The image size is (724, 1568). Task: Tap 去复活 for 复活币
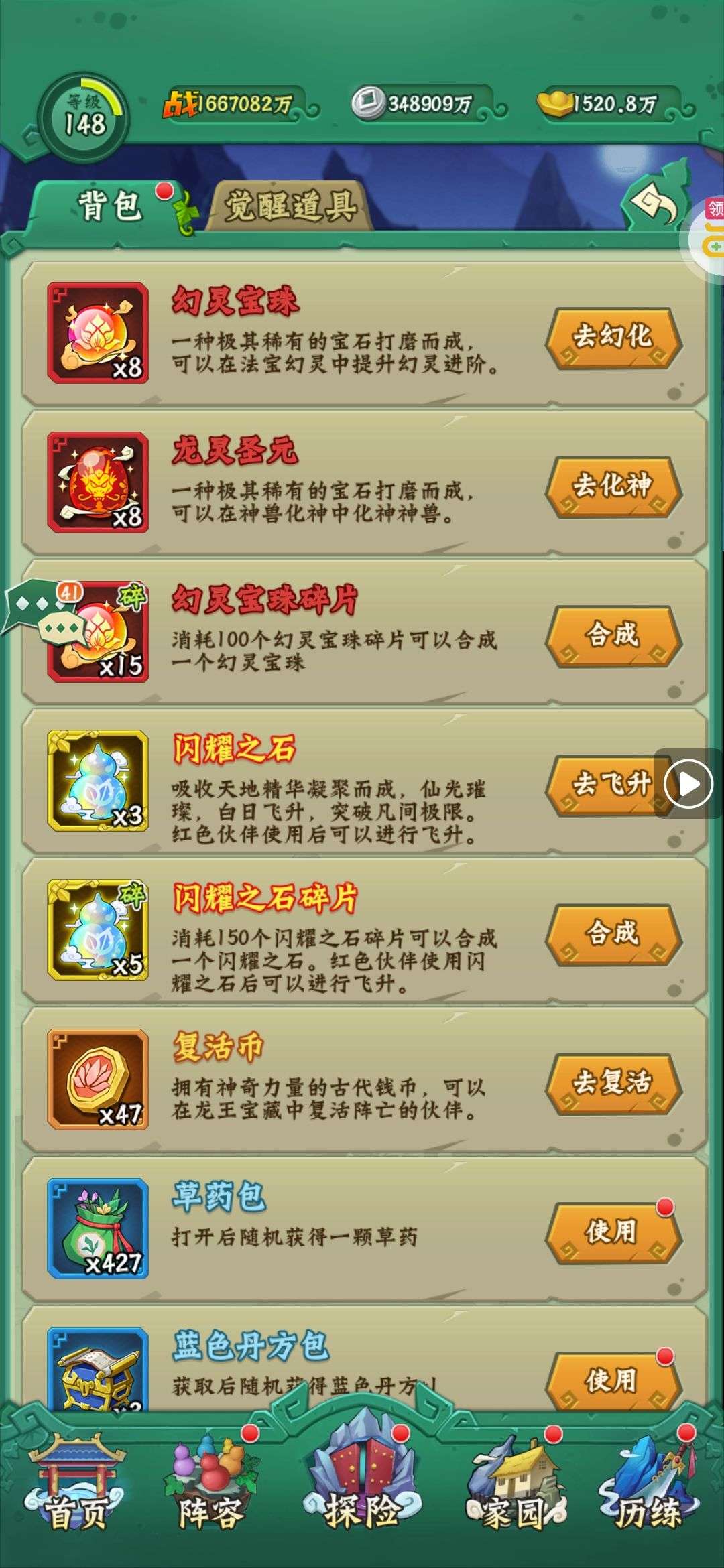point(613,1084)
